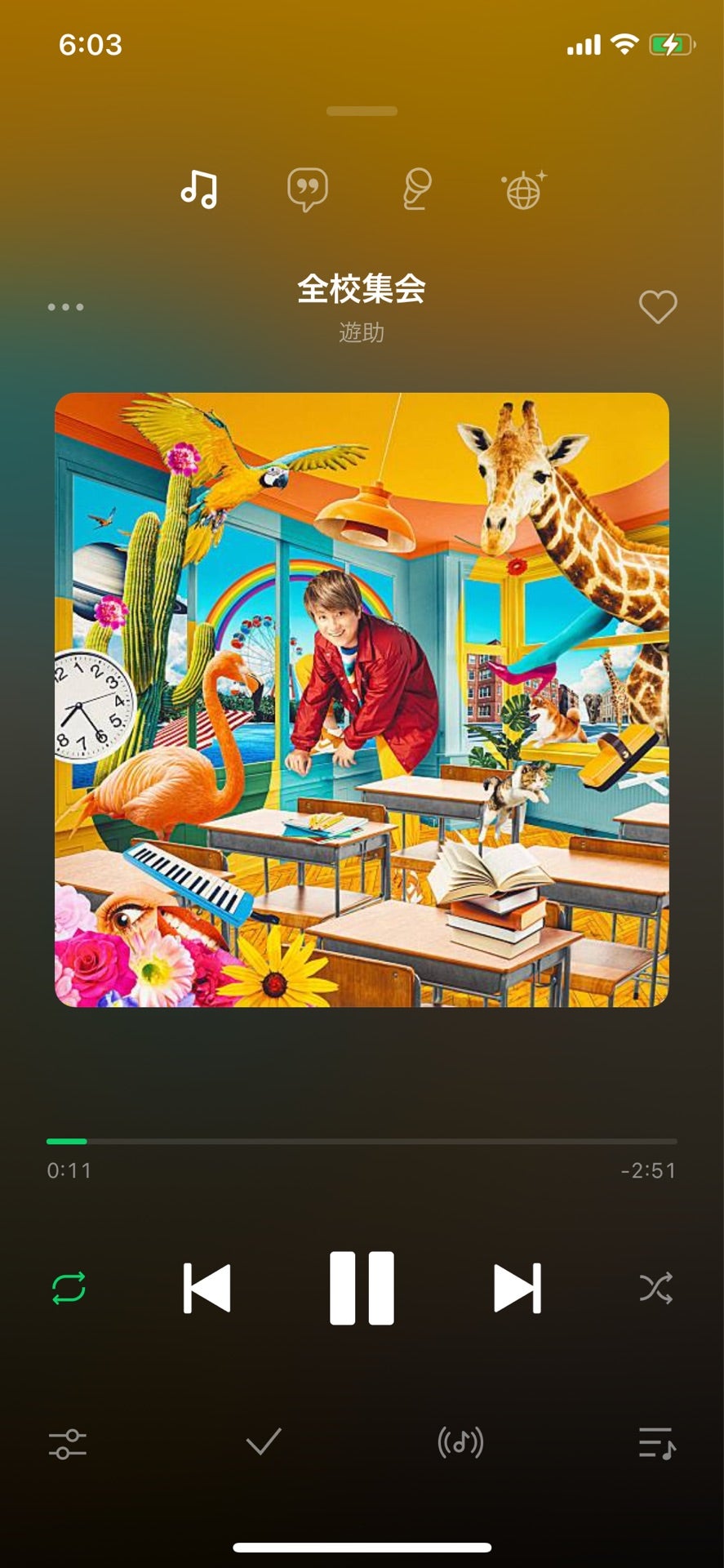Switch to the lyrics quote tab
Image resolution: width=724 pixels, height=1568 pixels.
308,189
